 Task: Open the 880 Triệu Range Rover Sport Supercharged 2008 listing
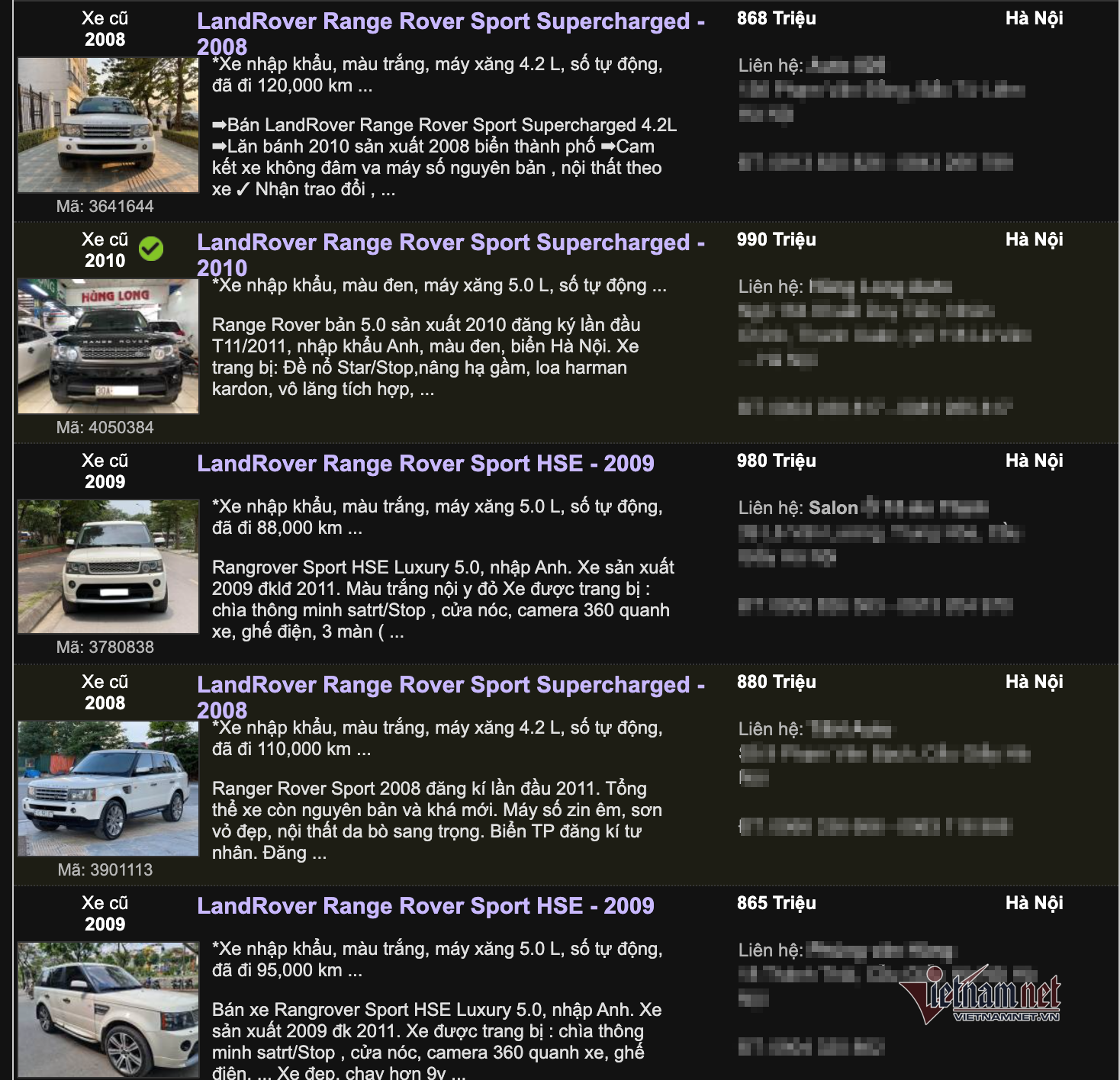coord(450,686)
